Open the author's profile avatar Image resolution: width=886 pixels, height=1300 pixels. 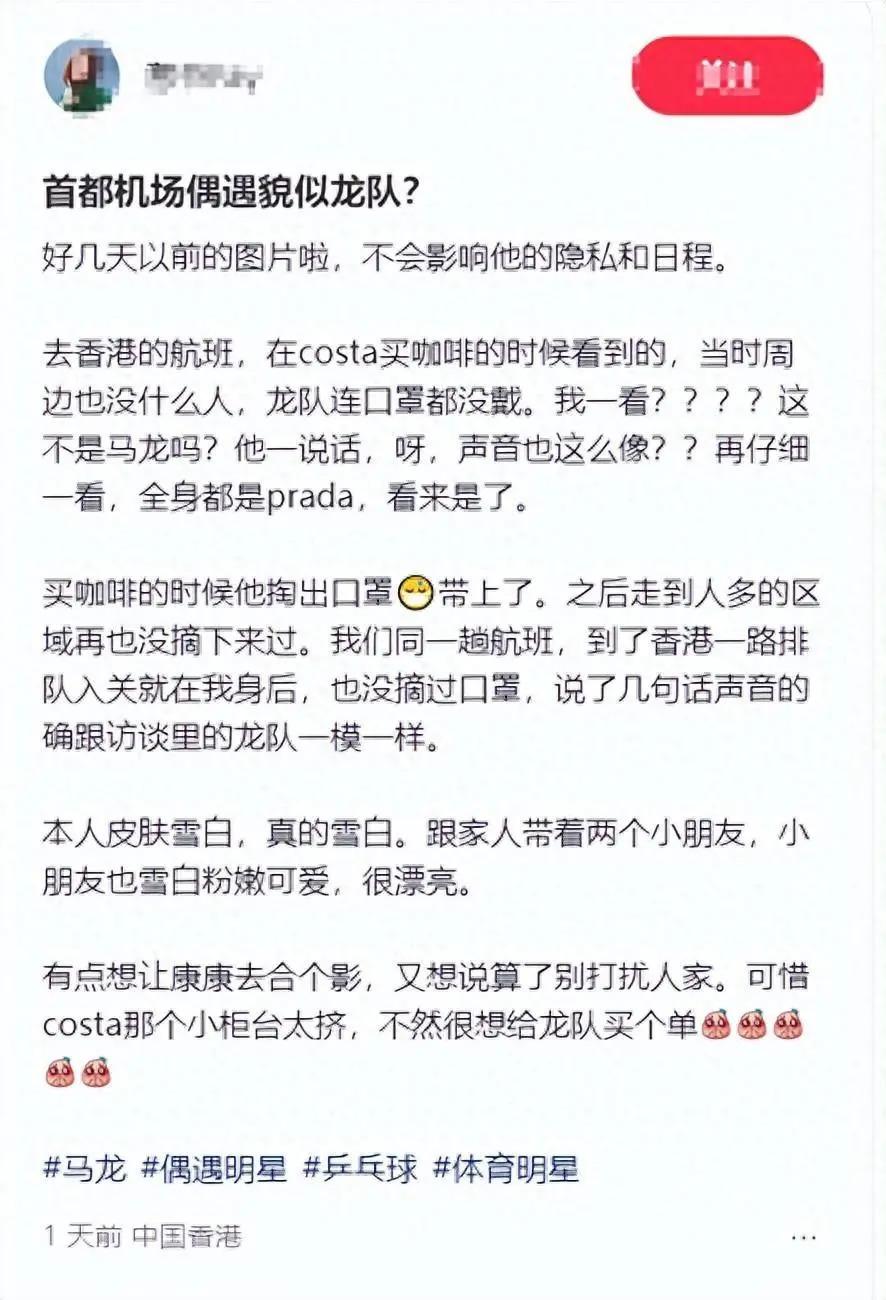(x=82, y=76)
